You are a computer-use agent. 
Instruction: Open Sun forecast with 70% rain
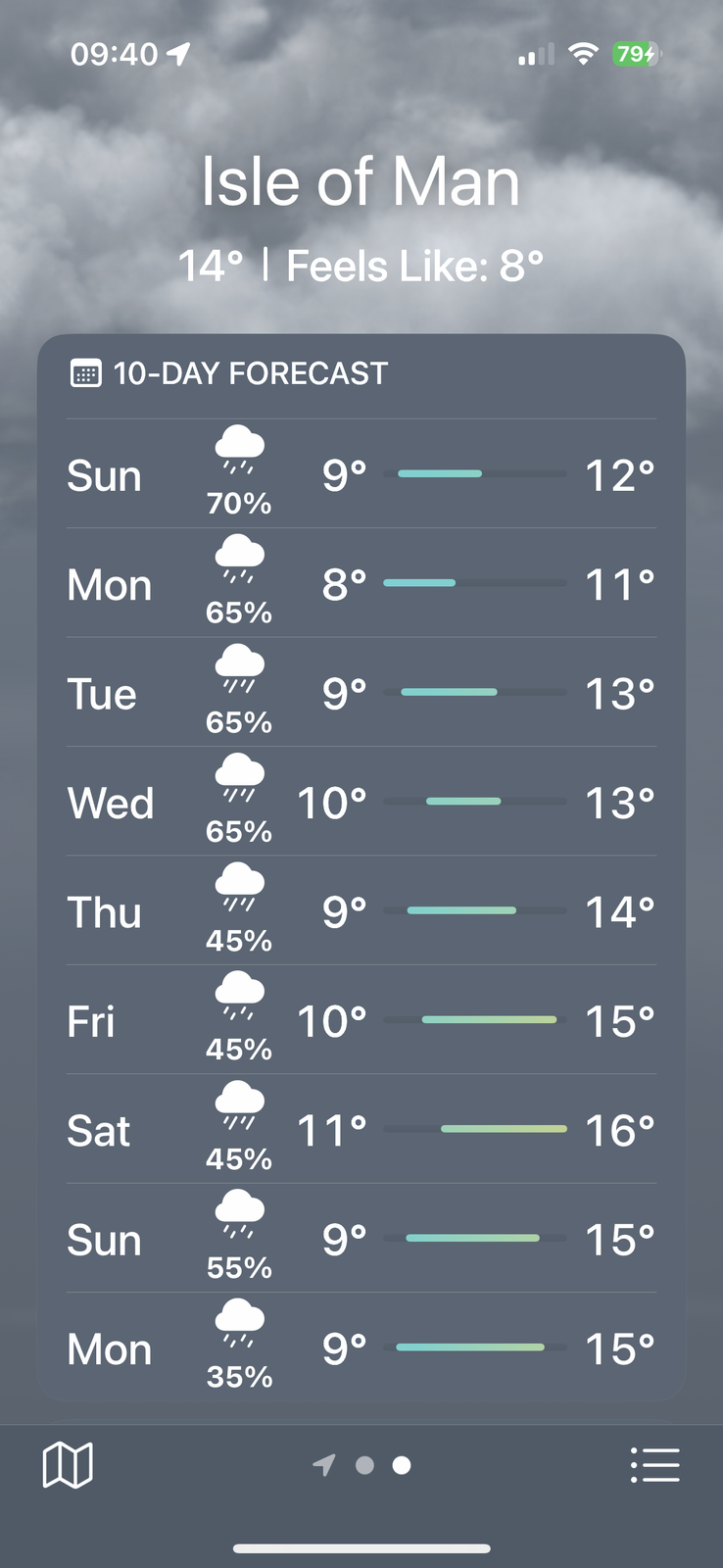pyautogui.click(x=361, y=474)
